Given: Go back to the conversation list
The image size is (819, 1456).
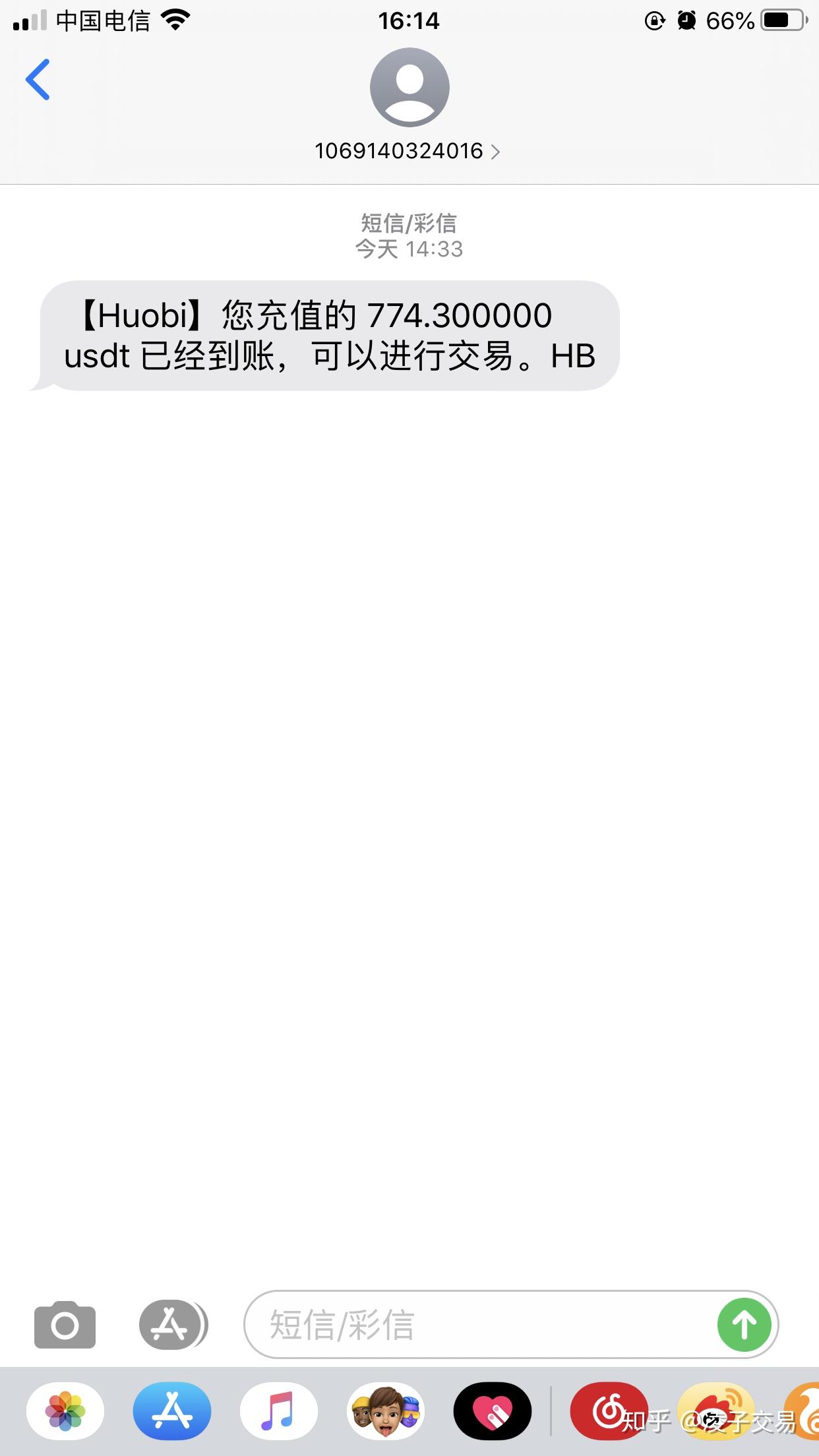Looking at the screenshot, I should coord(38,79).
